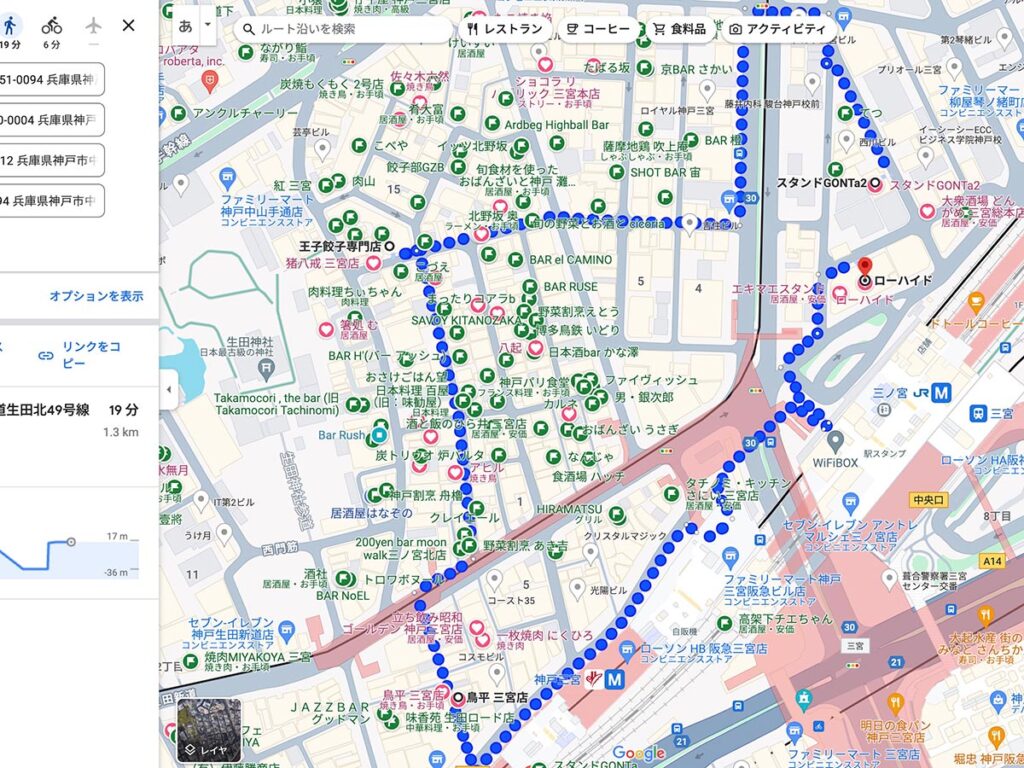This screenshot has height=768, width=1024.
Task: Select the 王子餃子専門店 waypoint marker
Action: (389, 246)
